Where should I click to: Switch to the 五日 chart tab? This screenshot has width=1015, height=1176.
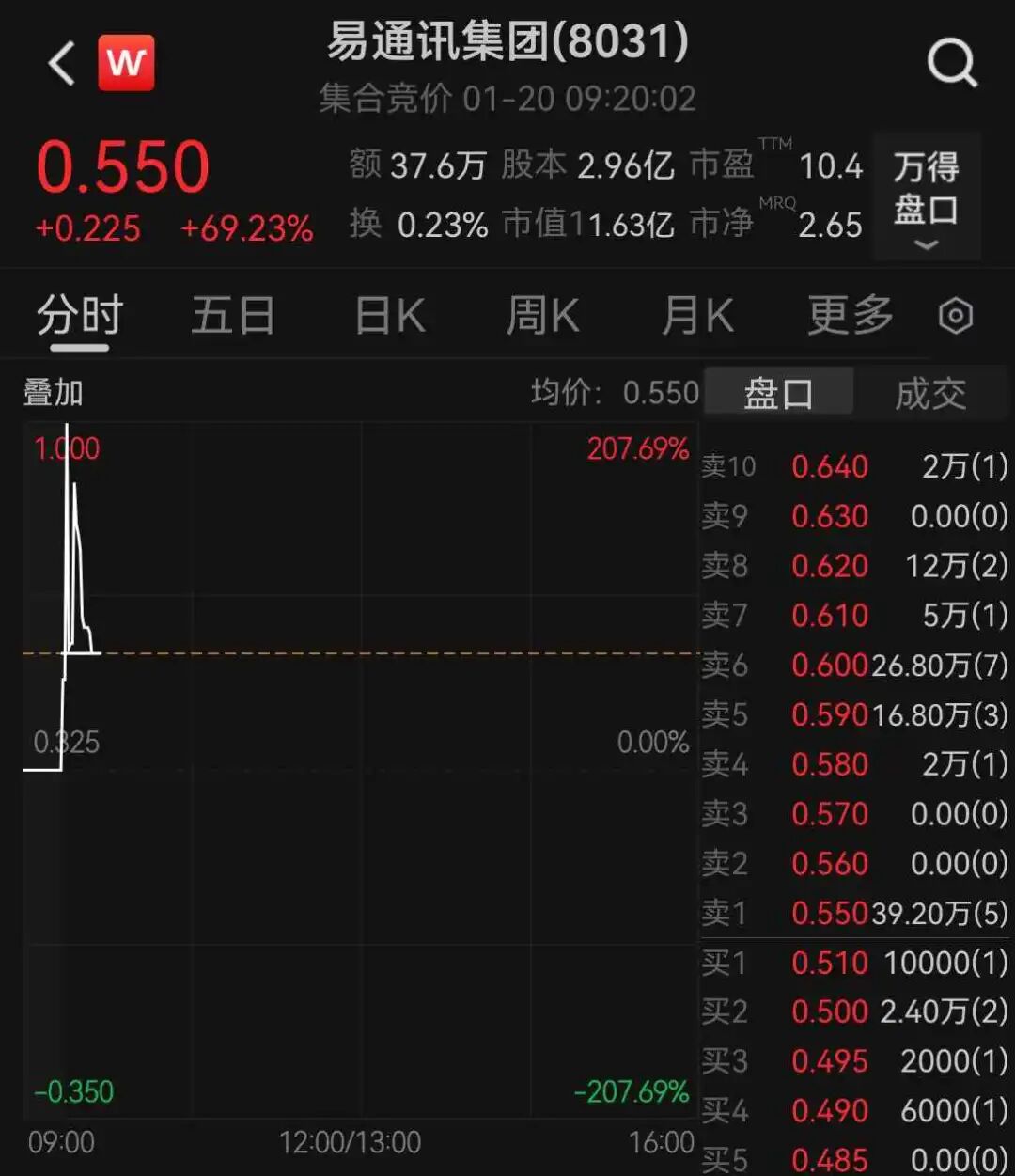coord(233,316)
